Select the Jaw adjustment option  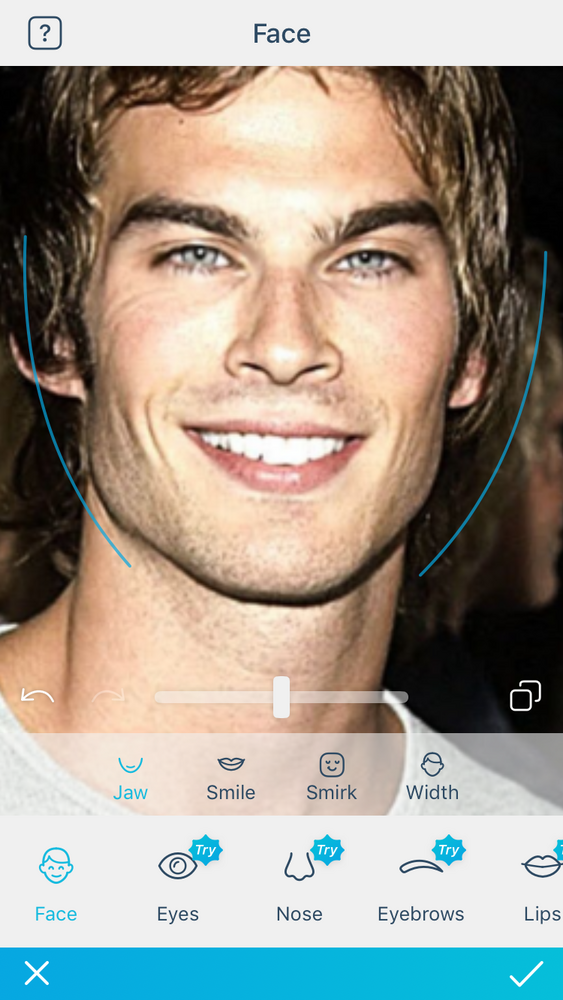(x=130, y=777)
